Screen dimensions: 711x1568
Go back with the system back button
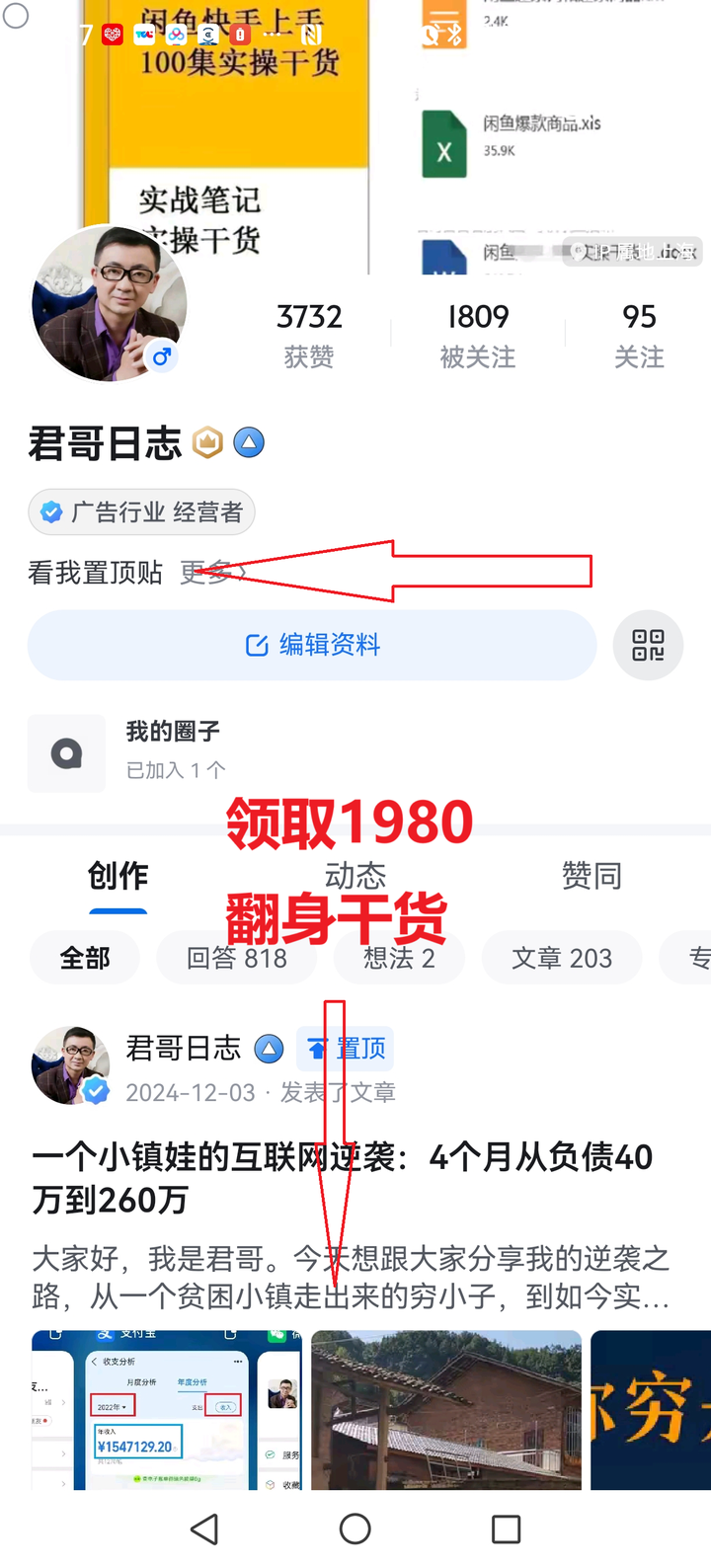tap(204, 1529)
